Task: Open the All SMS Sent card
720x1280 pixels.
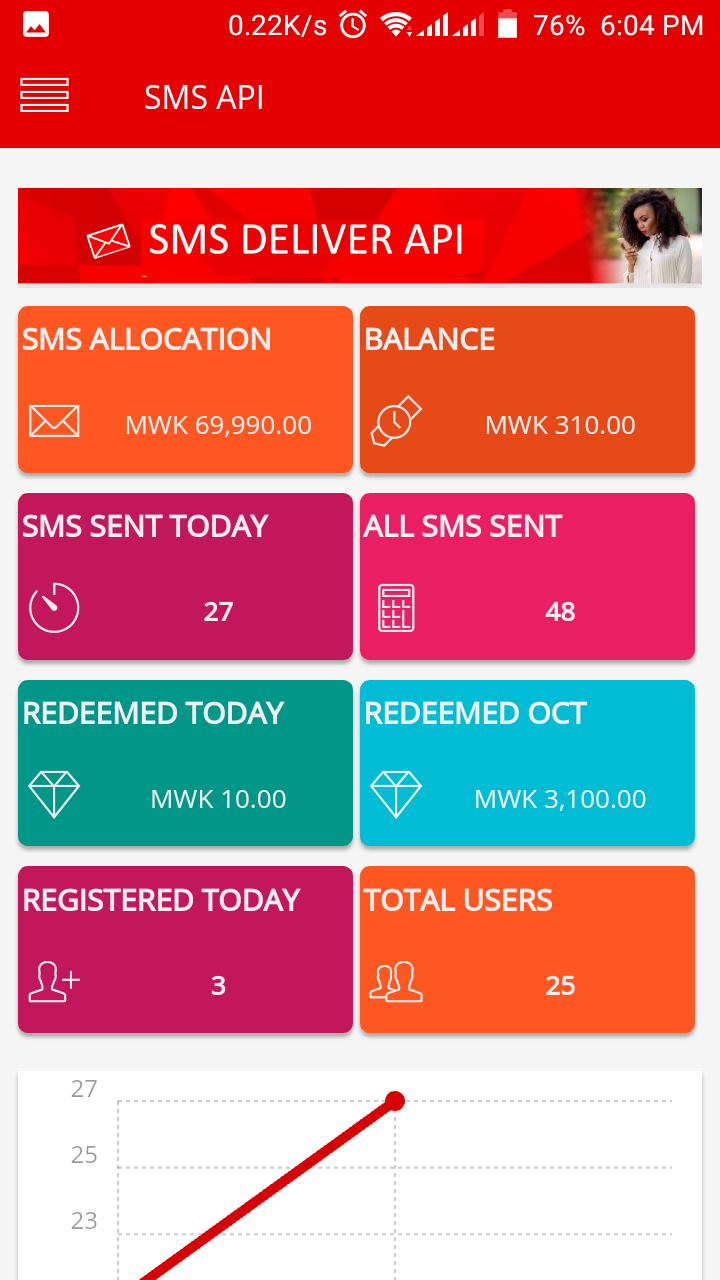Action: coord(527,576)
